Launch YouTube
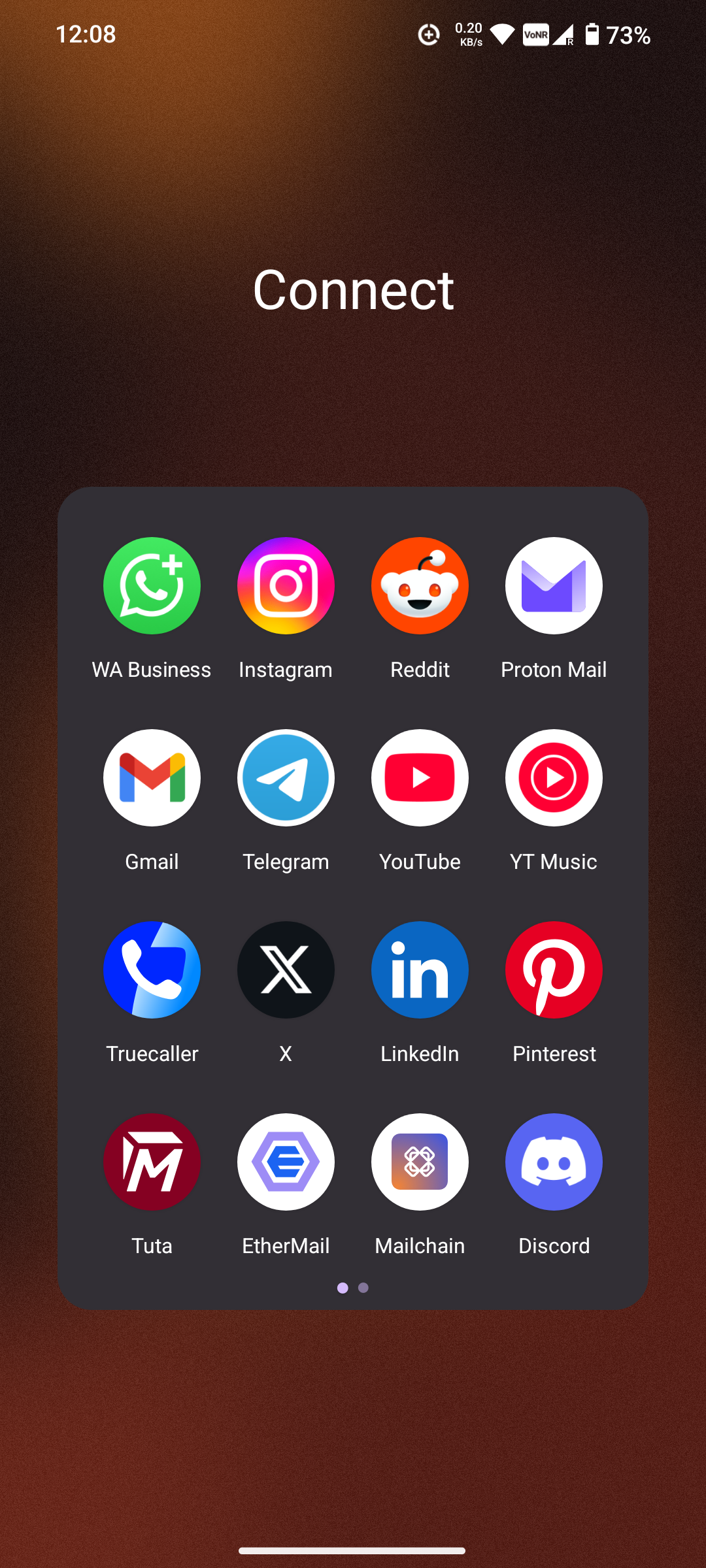Screen dimensions: 706x1568 [420, 777]
